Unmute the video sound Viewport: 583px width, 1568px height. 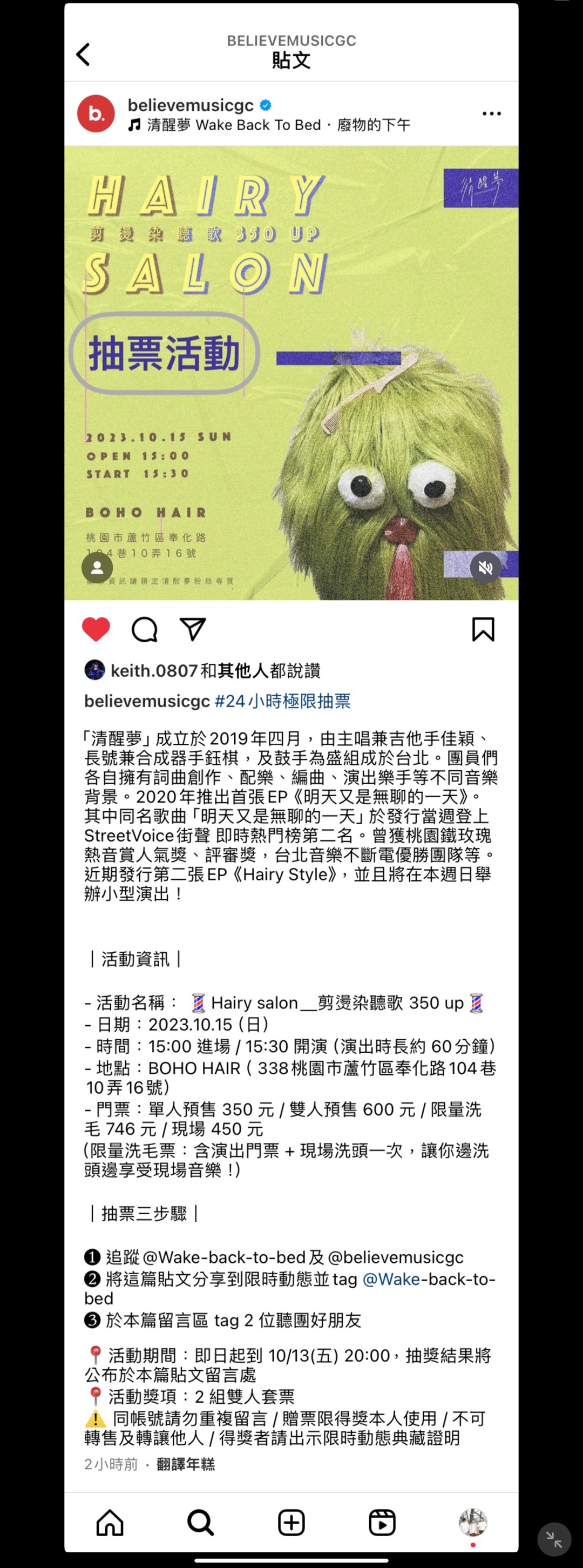pyautogui.click(x=485, y=568)
